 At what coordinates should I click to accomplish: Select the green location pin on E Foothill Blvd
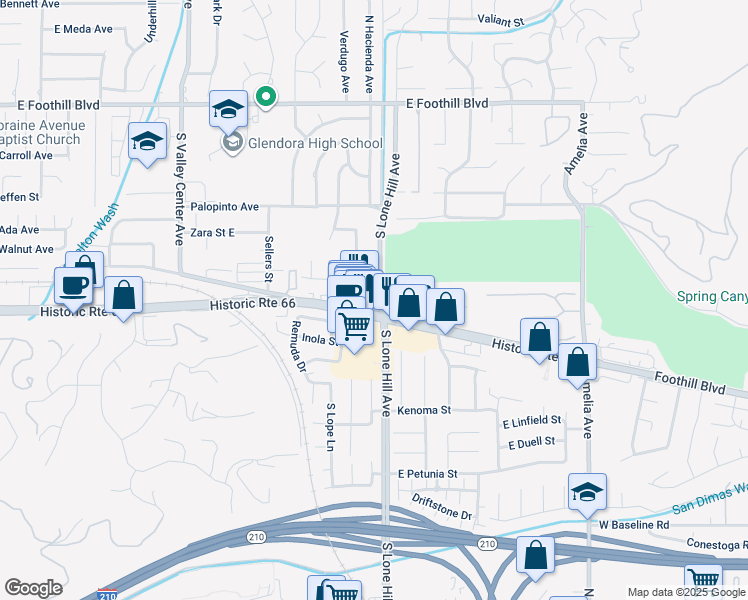click(266, 97)
